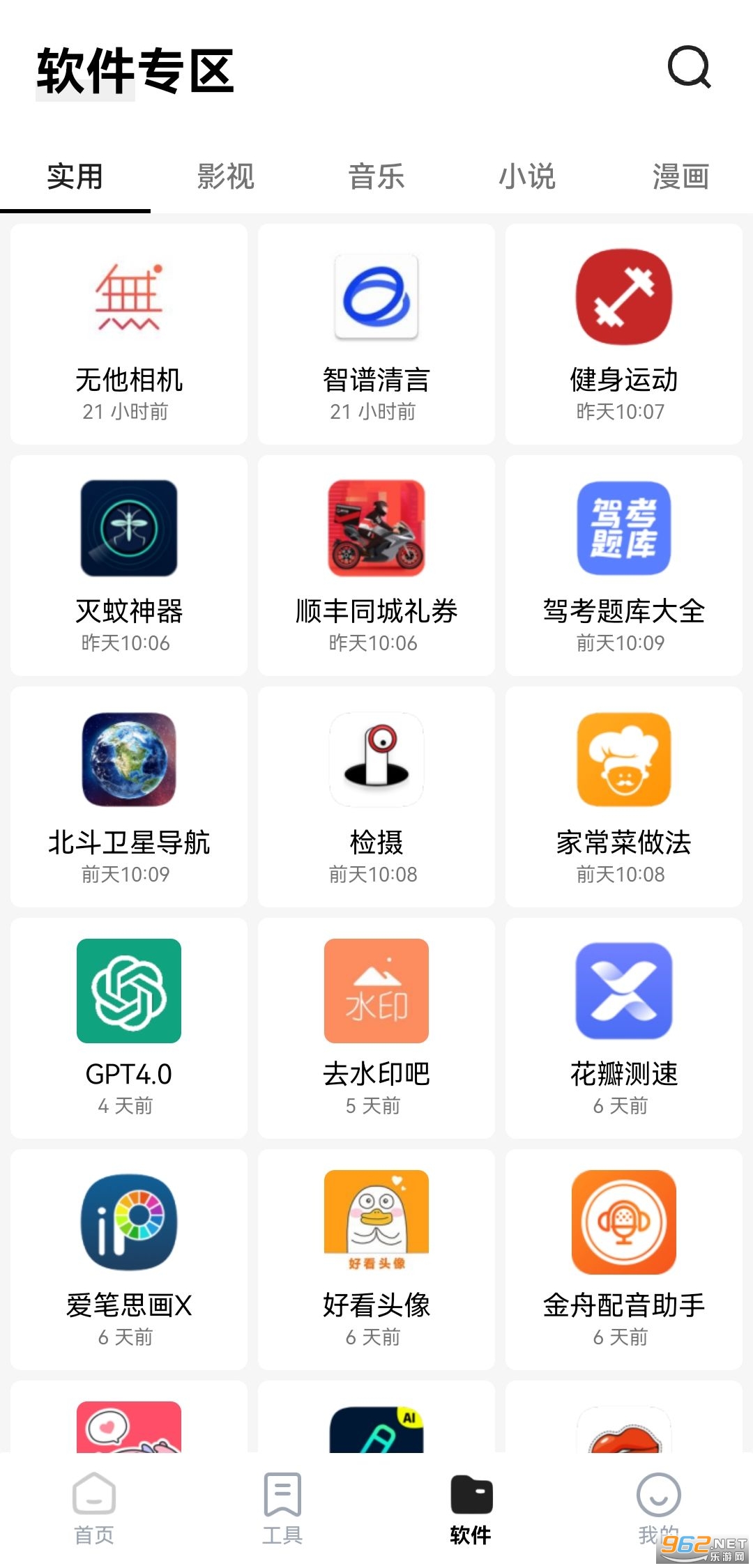Open 灭蚊神器 app

129,565
